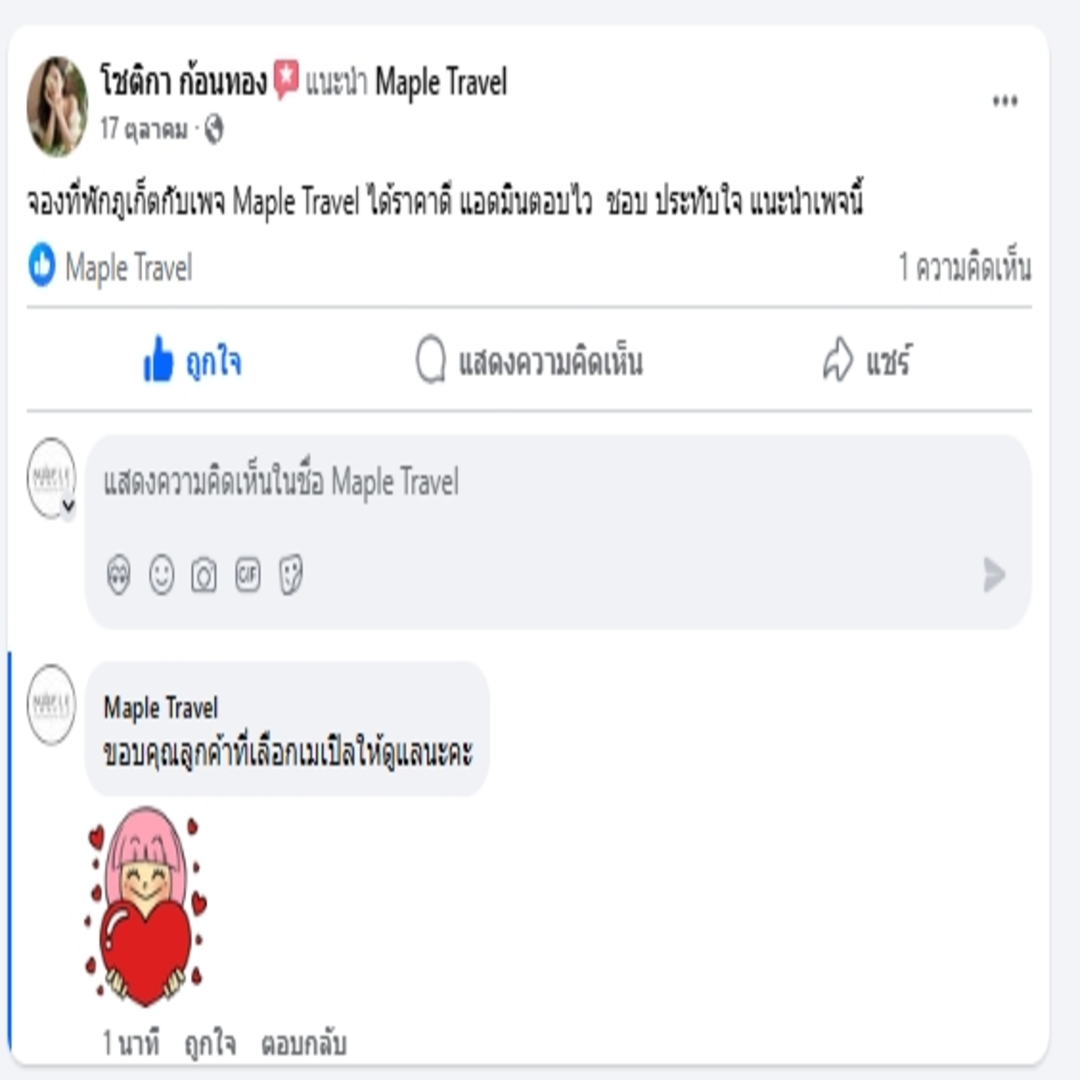
Task: Send the comment with the arrow icon
Action: coord(993,575)
